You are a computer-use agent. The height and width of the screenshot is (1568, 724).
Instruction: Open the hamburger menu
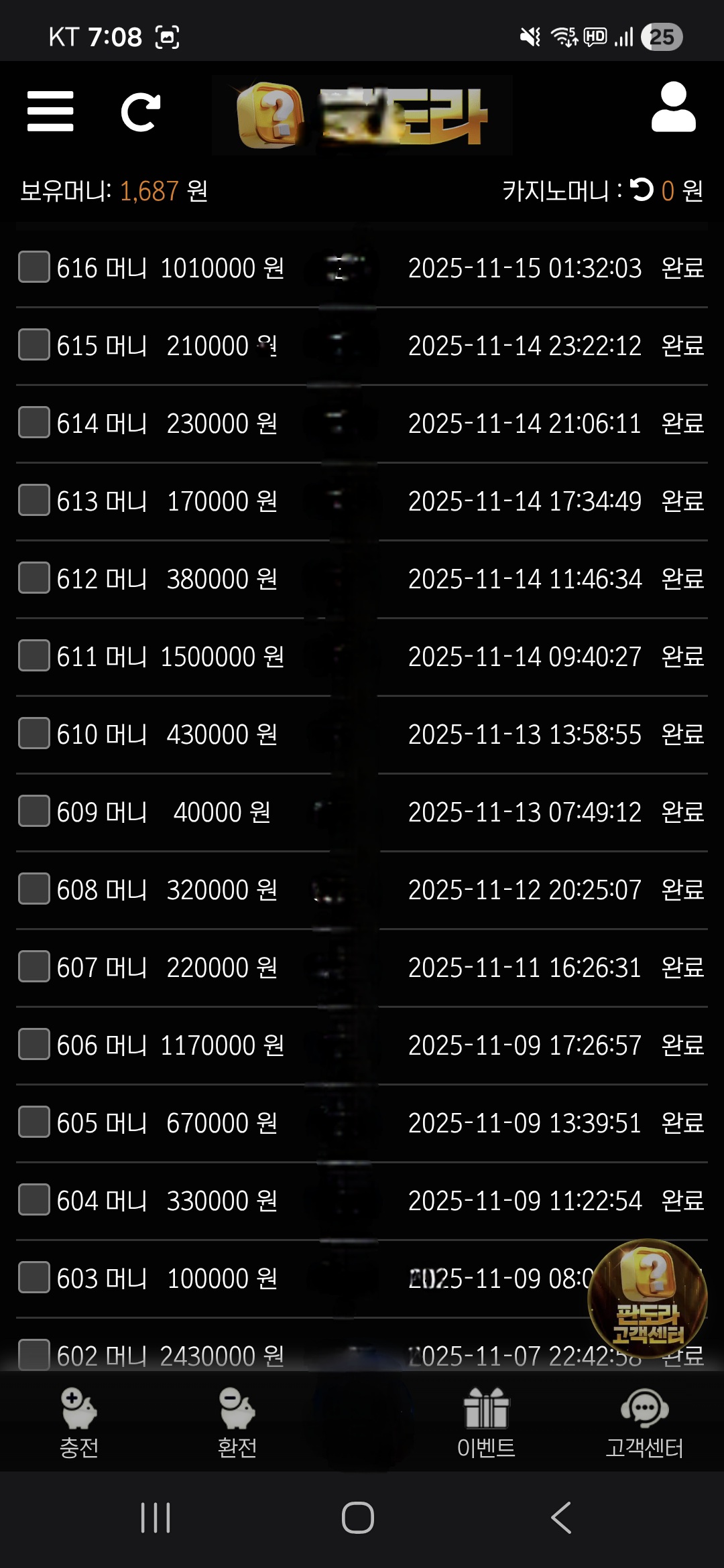click(50, 111)
